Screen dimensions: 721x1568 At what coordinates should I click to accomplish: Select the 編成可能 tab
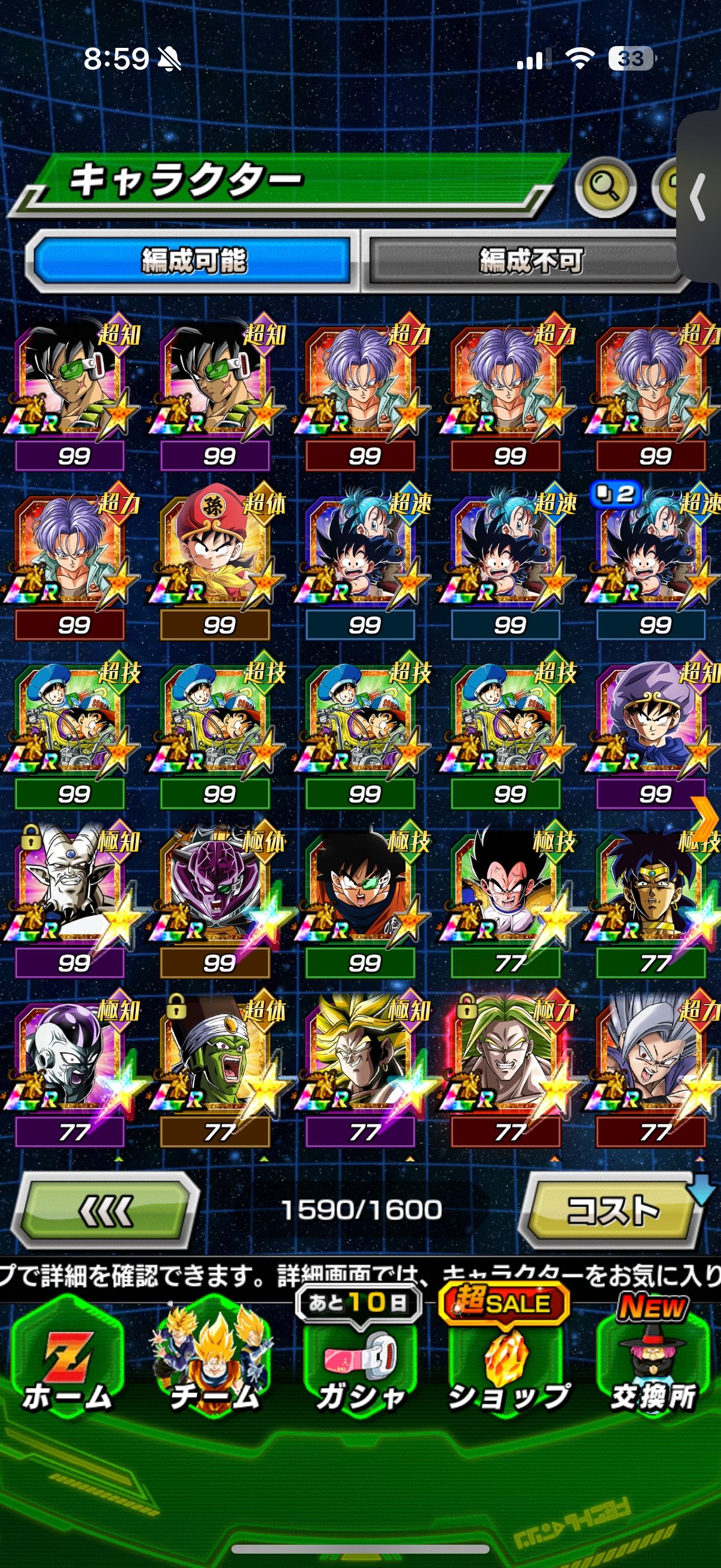(194, 261)
